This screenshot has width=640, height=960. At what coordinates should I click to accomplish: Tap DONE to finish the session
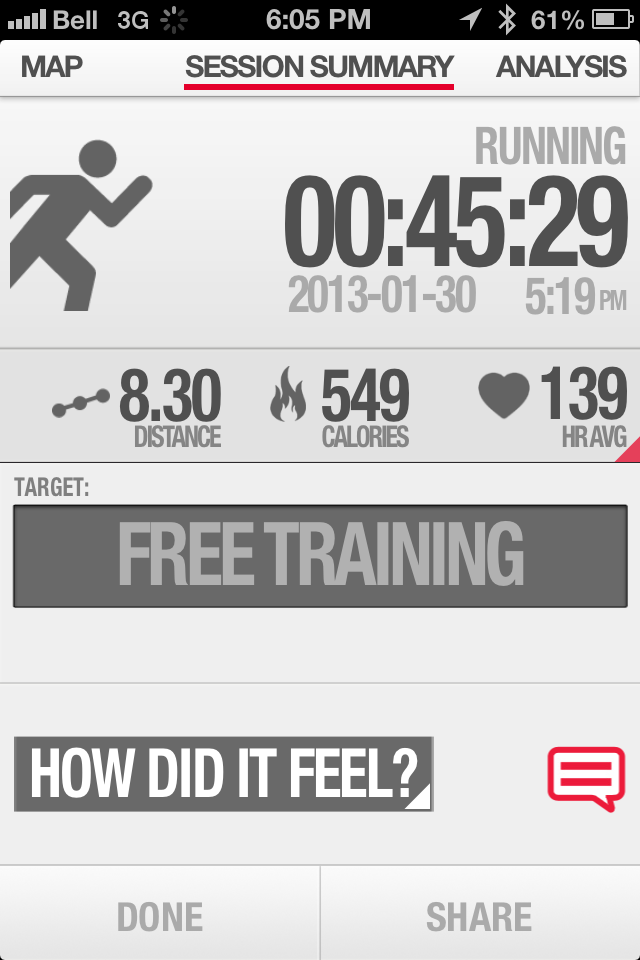[x=160, y=916]
